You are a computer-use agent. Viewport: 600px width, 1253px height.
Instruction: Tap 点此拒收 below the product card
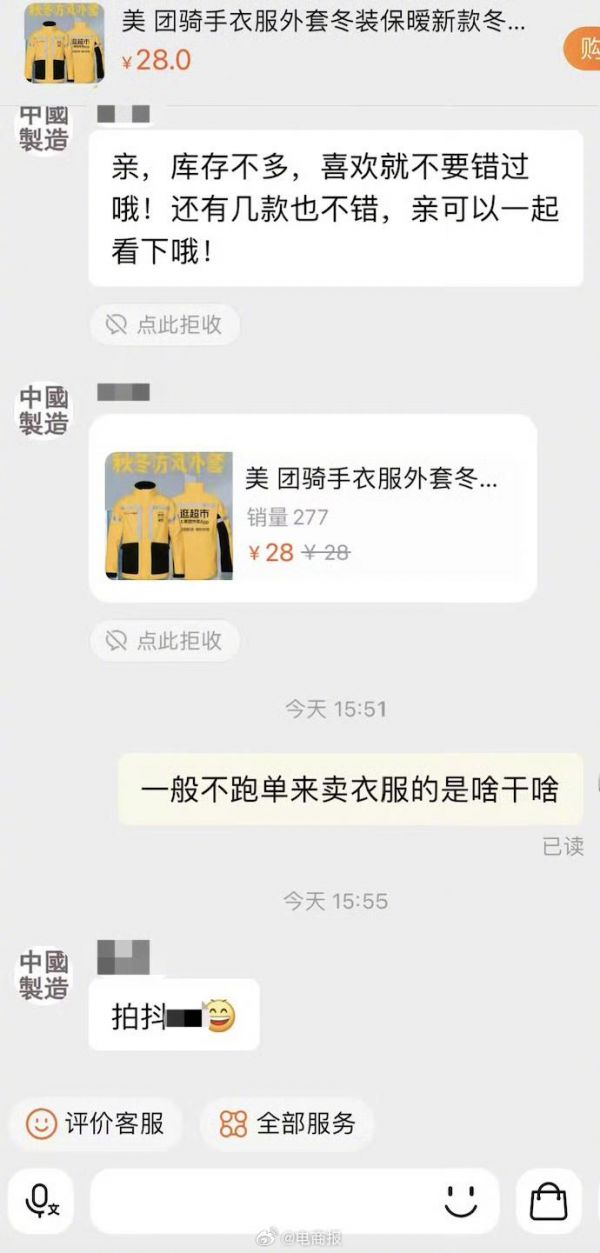coord(165,641)
